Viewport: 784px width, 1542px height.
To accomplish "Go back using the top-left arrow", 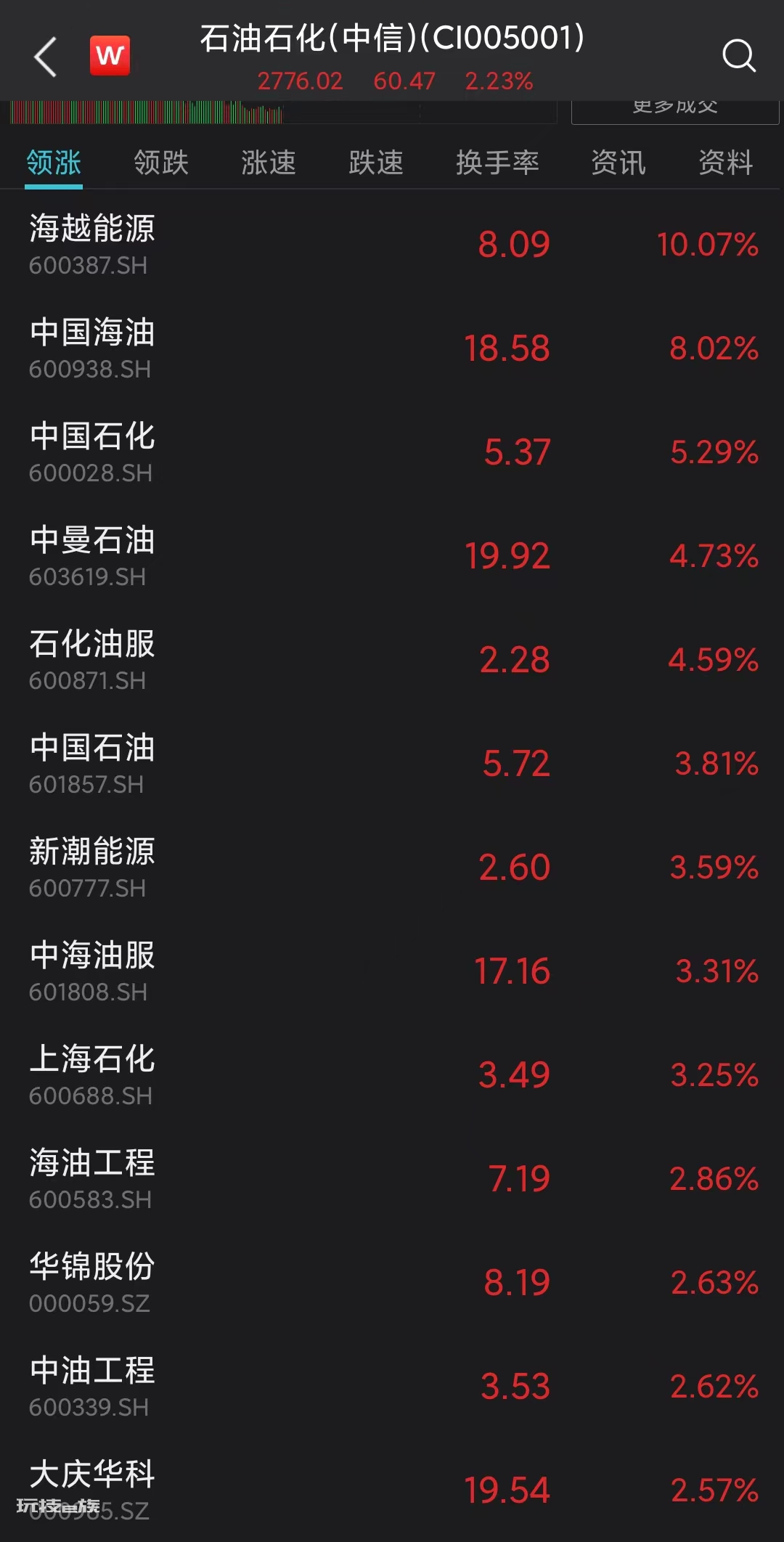I will 45,57.
